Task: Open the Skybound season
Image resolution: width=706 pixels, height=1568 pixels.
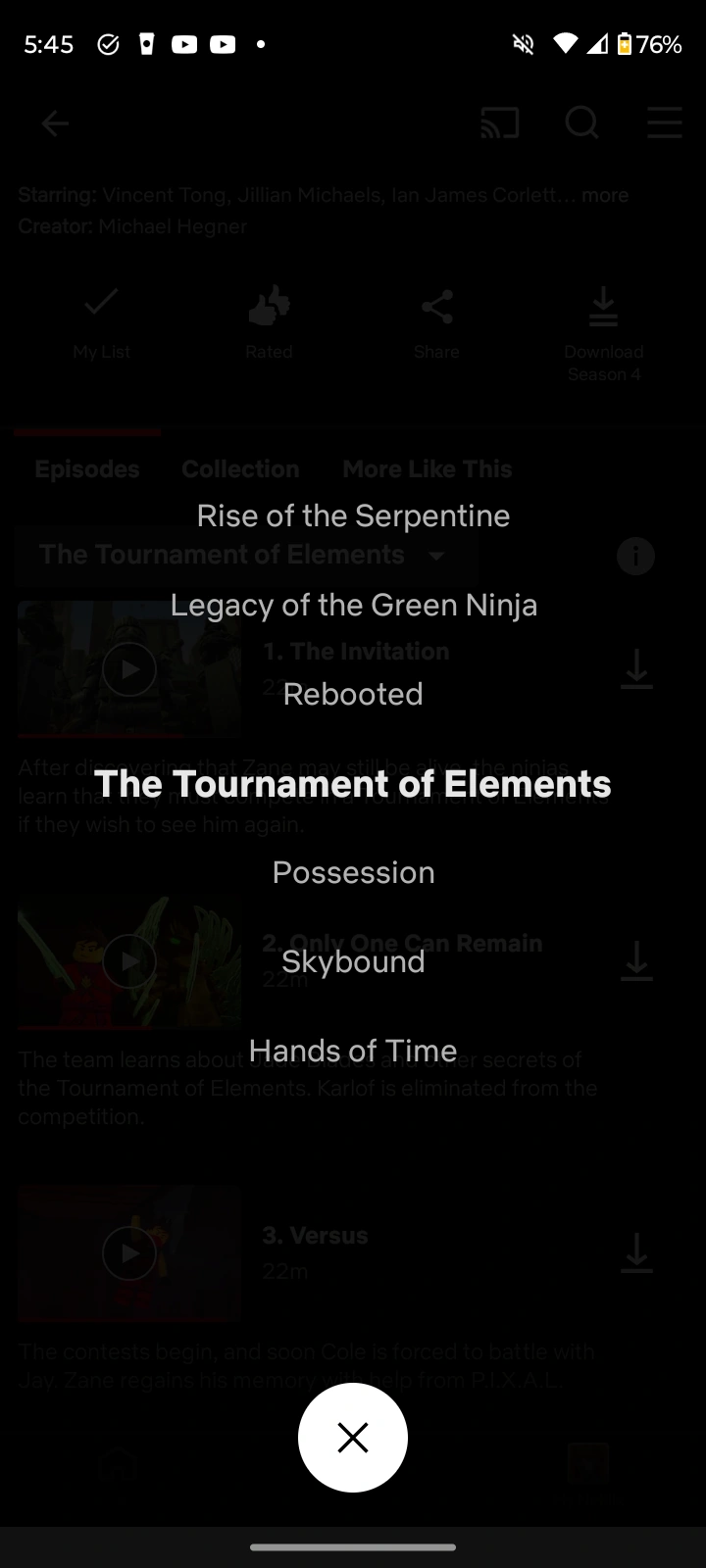Action: (x=353, y=961)
